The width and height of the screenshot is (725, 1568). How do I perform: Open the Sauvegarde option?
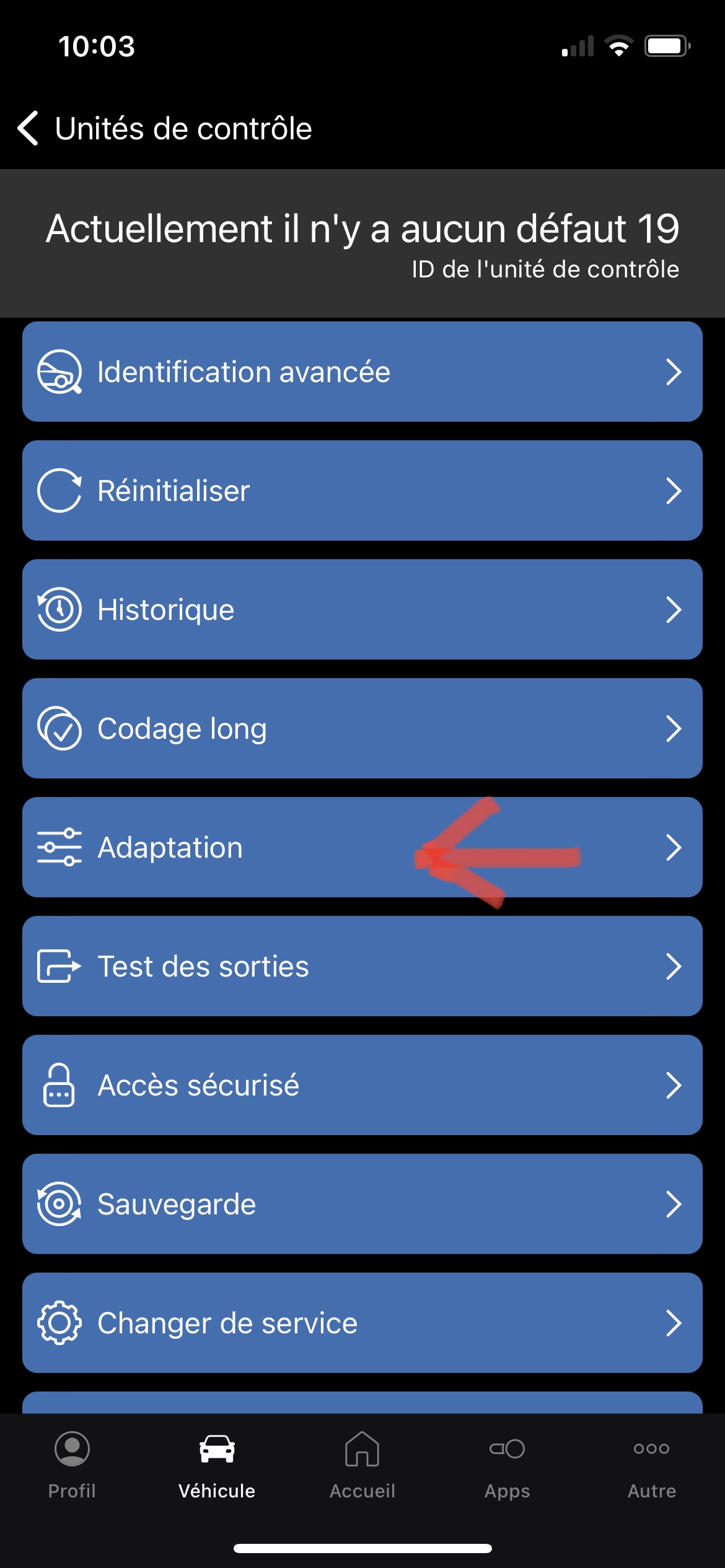coord(362,1204)
